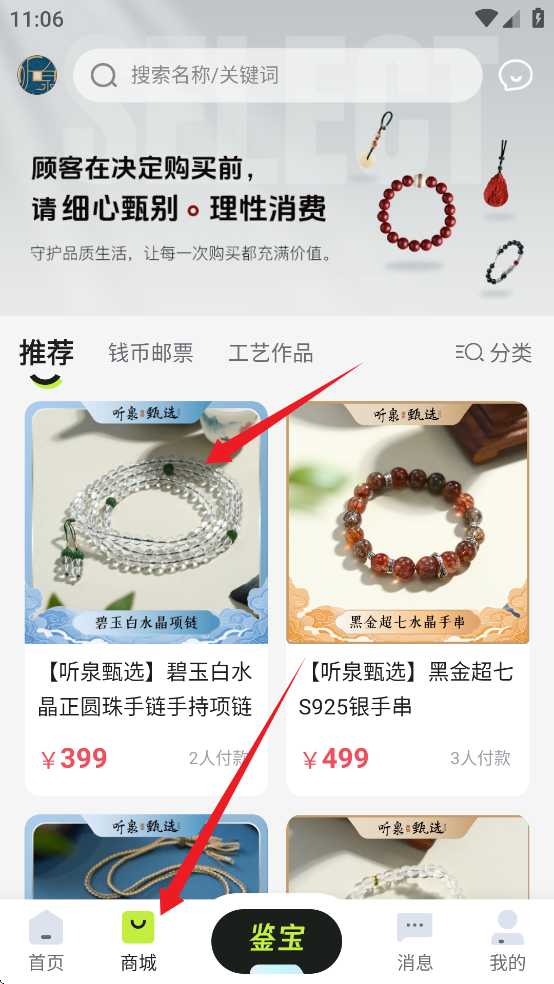Open the round profile avatar at top left
The height and width of the screenshot is (984, 554).
37,75
